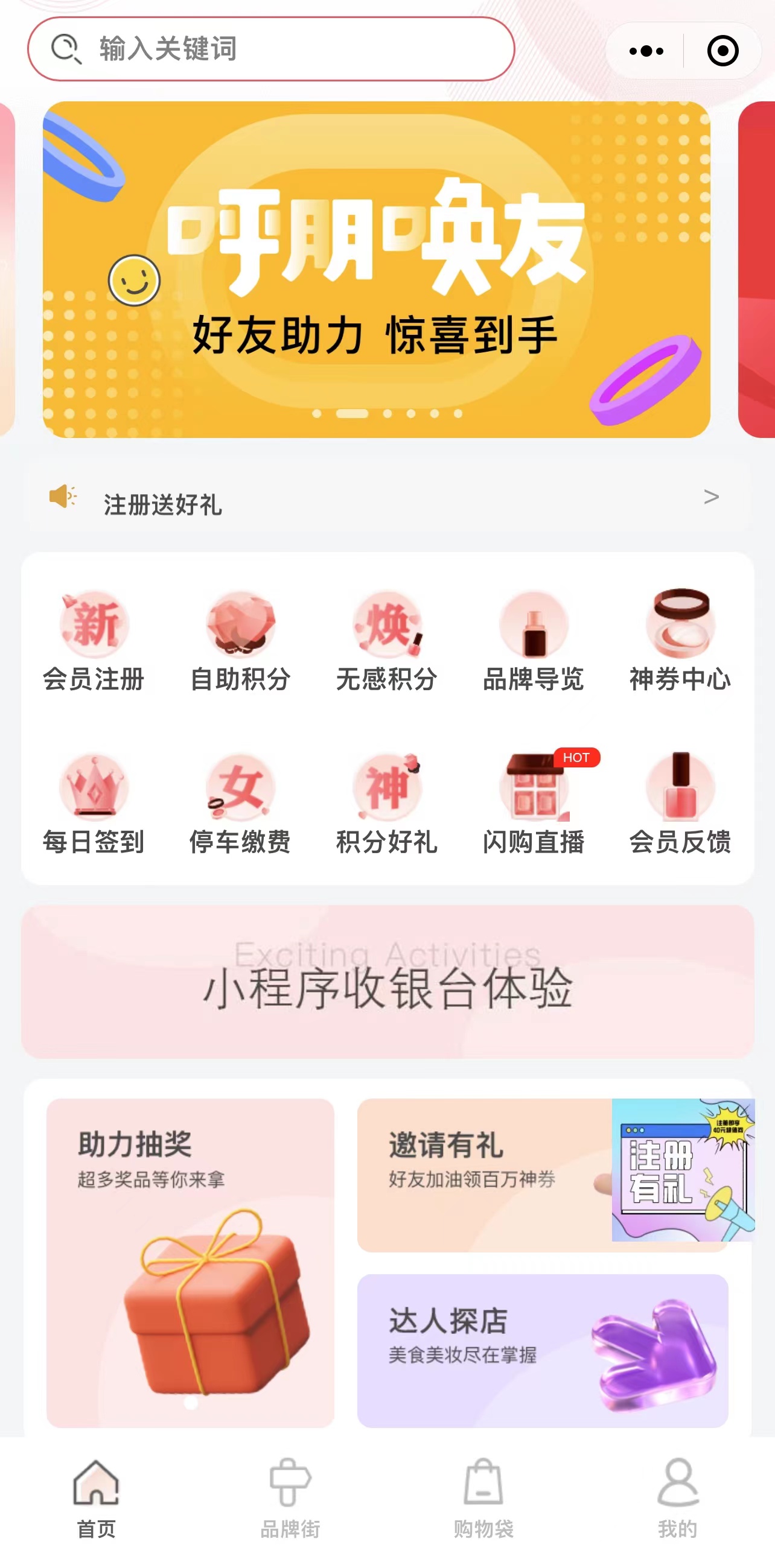
Task: Open the 呼朋唤友 friend-boost banner
Action: (x=375, y=269)
